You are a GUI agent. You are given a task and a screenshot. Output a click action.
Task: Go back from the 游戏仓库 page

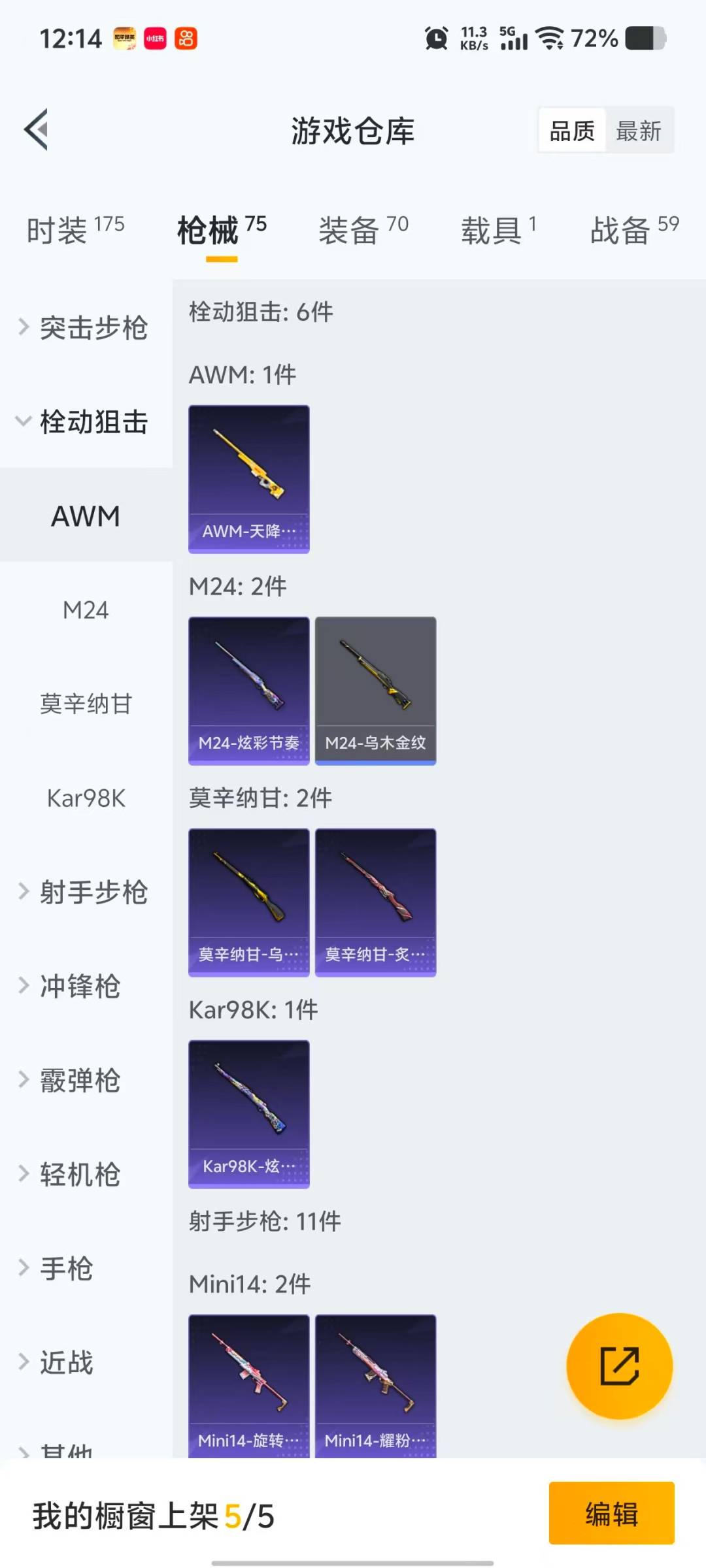(x=37, y=129)
